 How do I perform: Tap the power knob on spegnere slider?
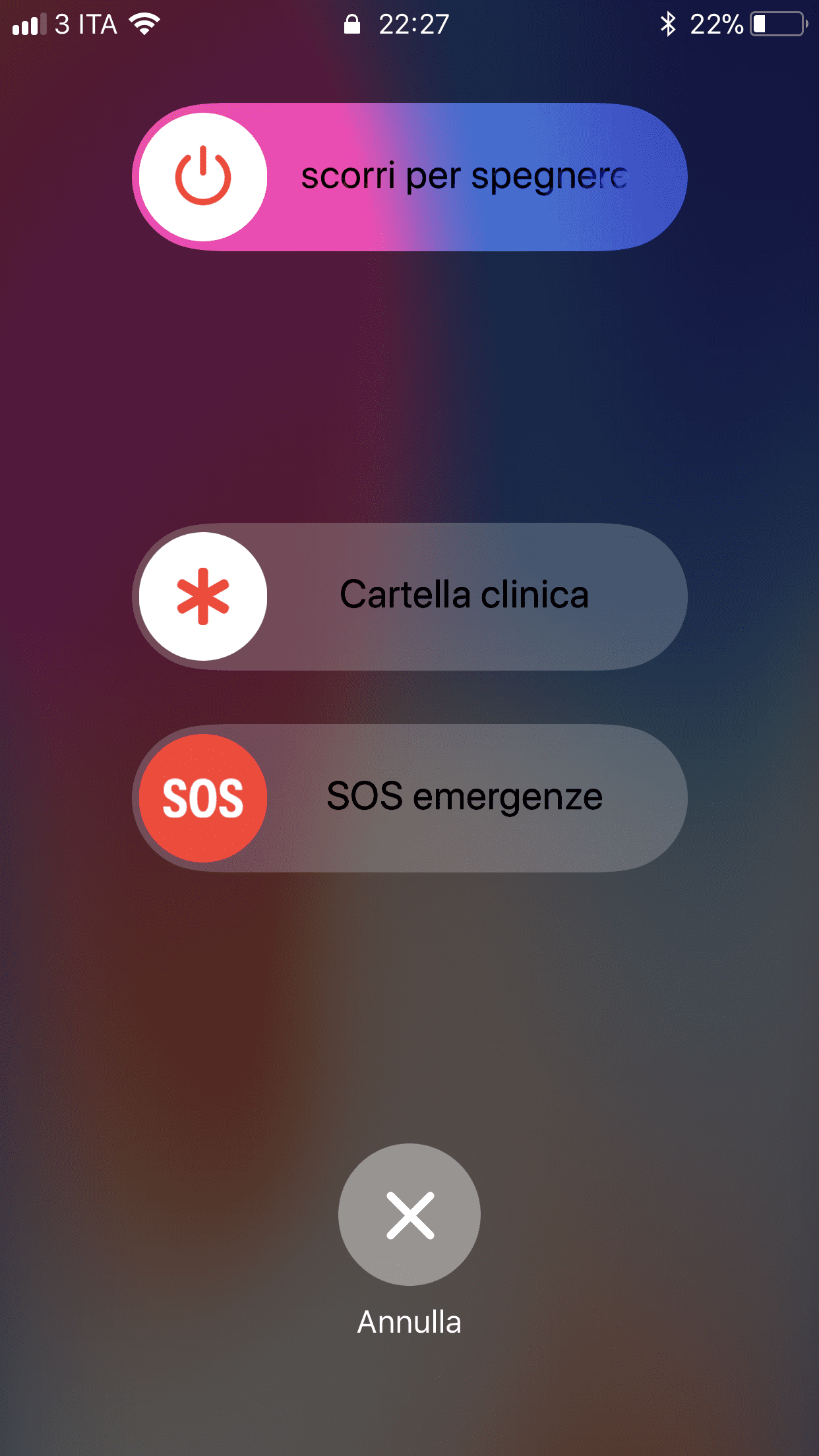pyautogui.click(x=203, y=177)
